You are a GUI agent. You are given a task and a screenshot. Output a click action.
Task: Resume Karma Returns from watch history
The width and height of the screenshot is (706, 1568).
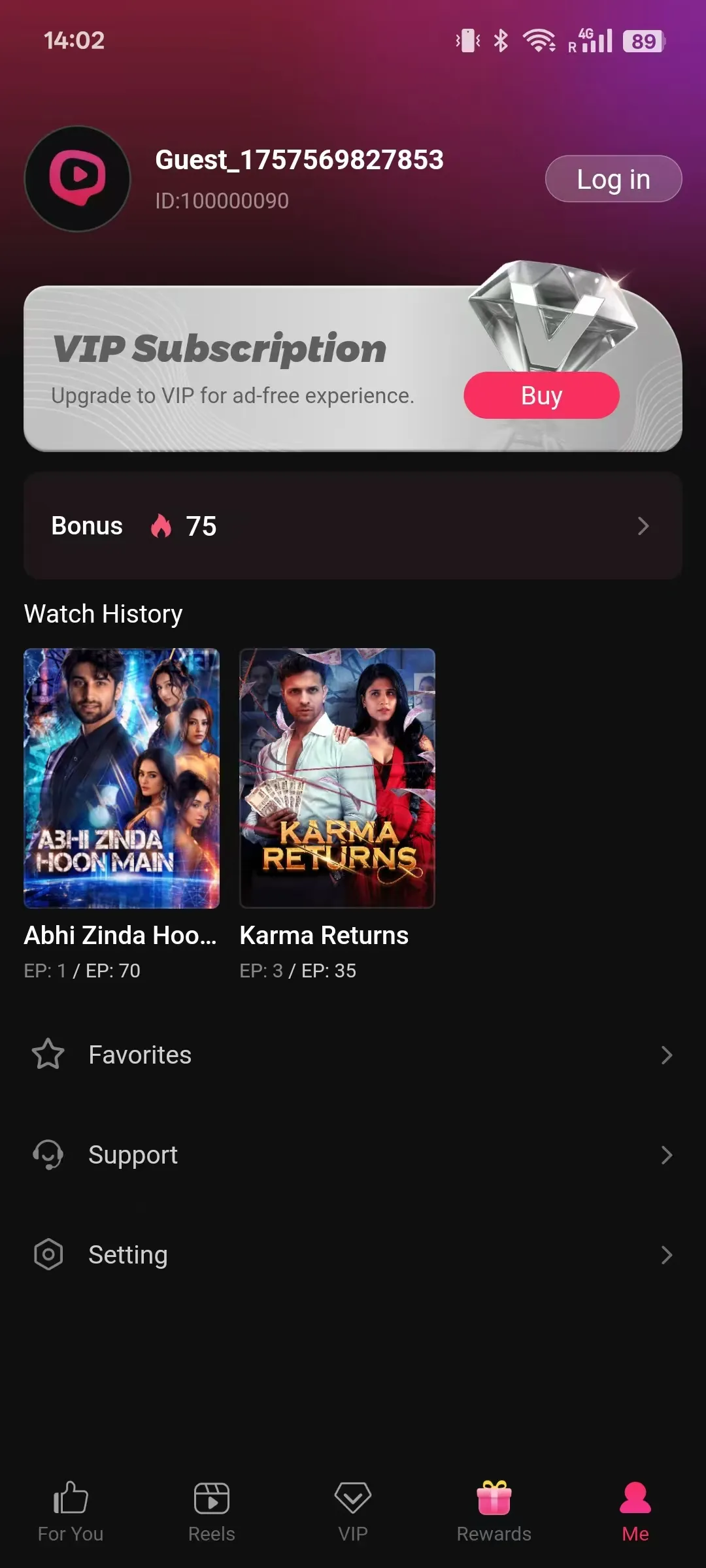(x=337, y=778)
